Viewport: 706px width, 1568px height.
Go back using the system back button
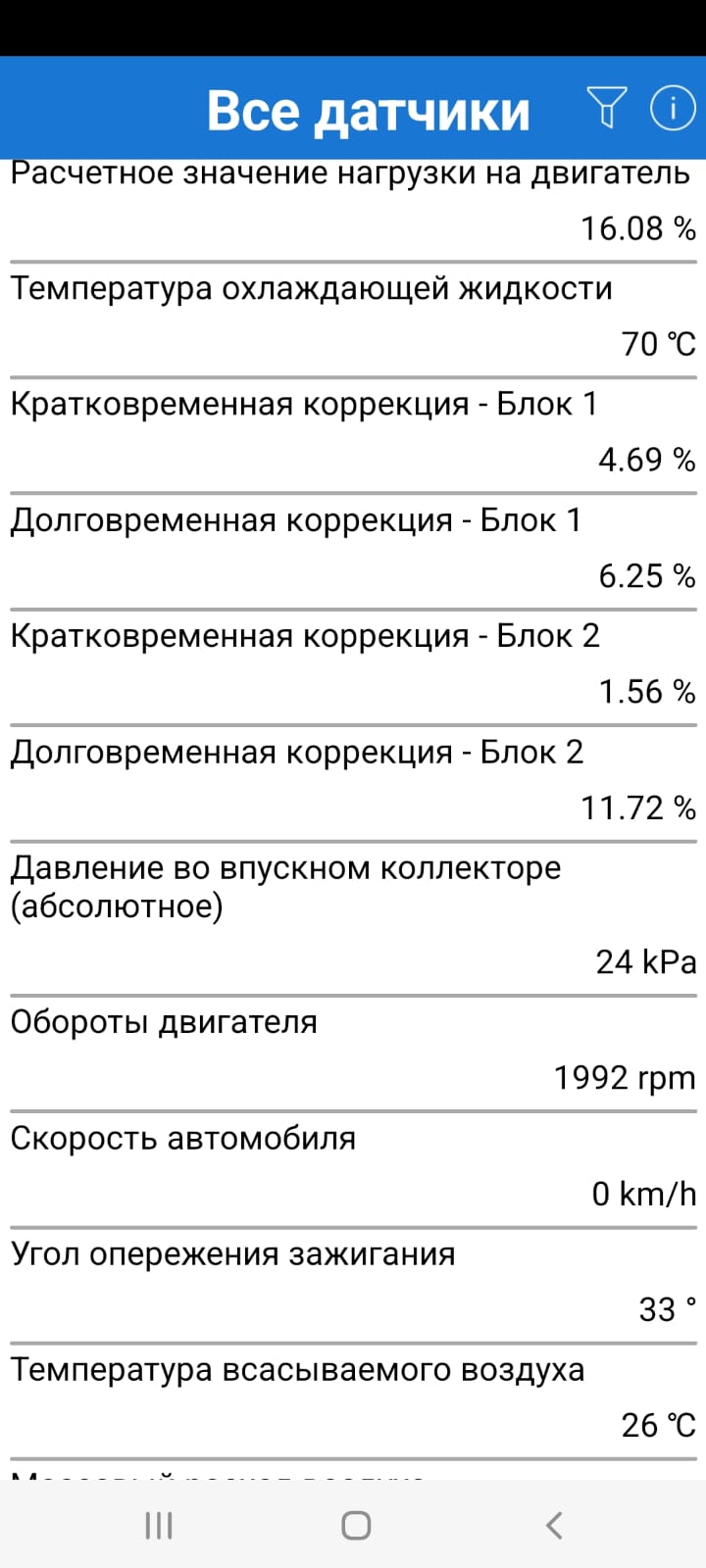click(554, 1525)
